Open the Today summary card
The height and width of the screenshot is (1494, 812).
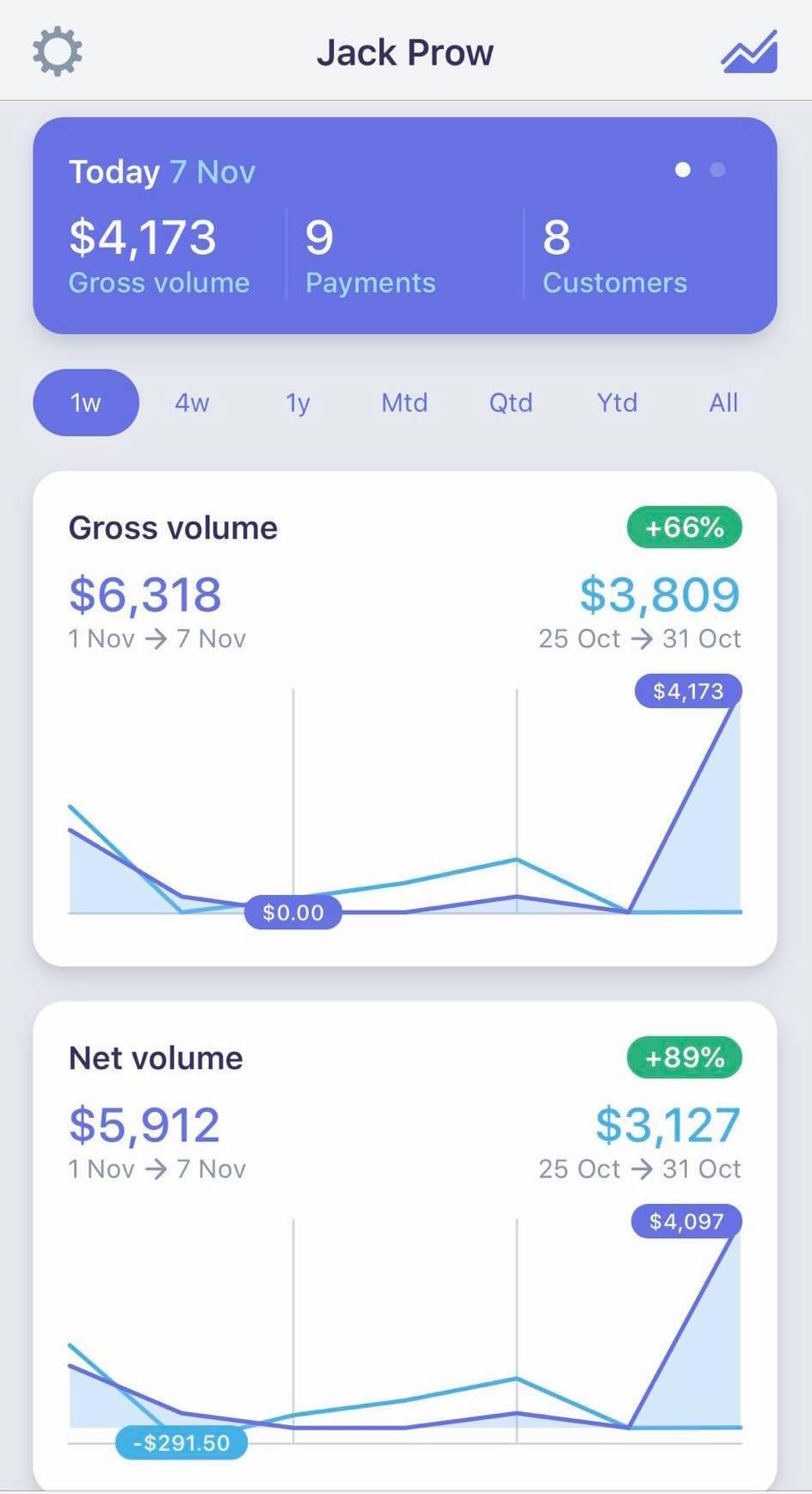coord(405,225)
